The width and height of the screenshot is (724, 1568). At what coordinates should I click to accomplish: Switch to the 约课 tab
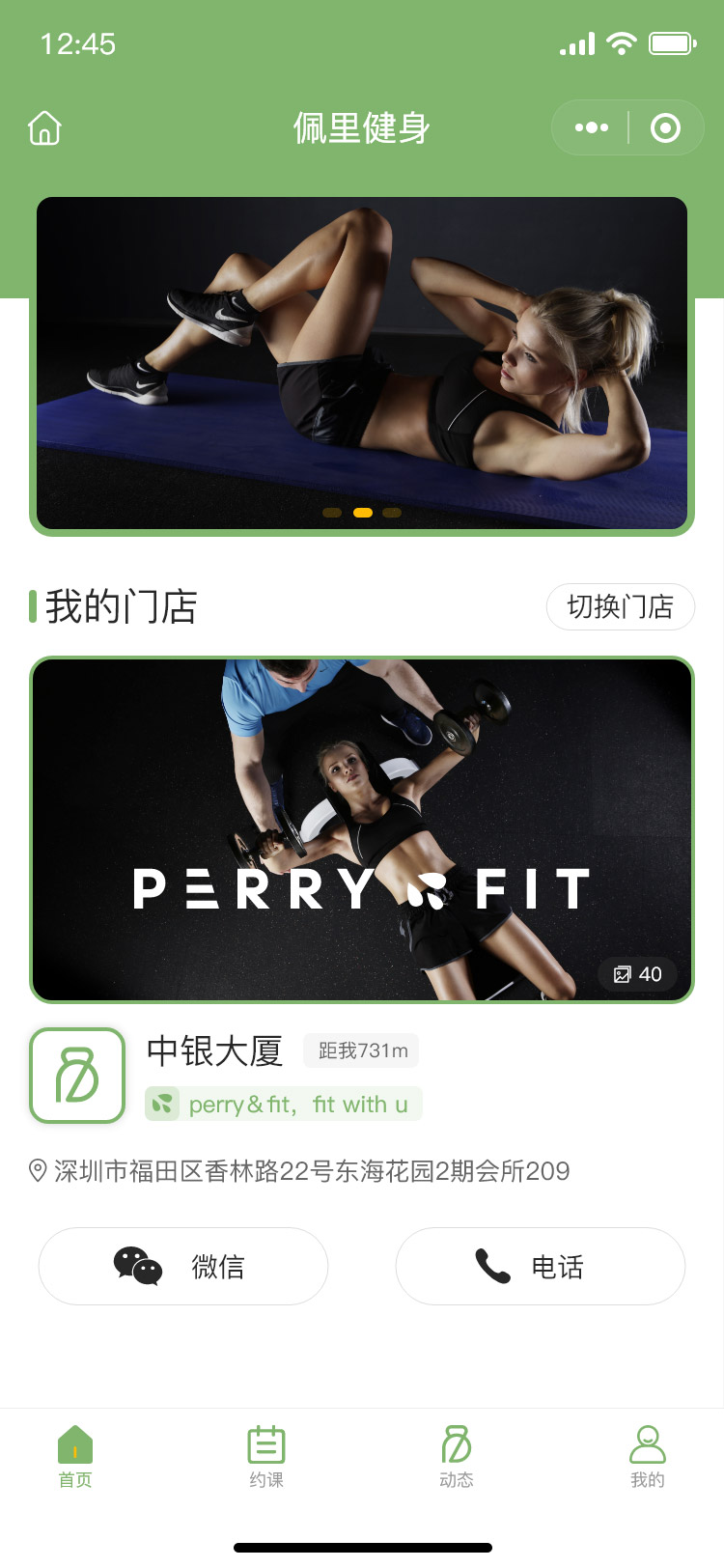(x=265, y=1457)
